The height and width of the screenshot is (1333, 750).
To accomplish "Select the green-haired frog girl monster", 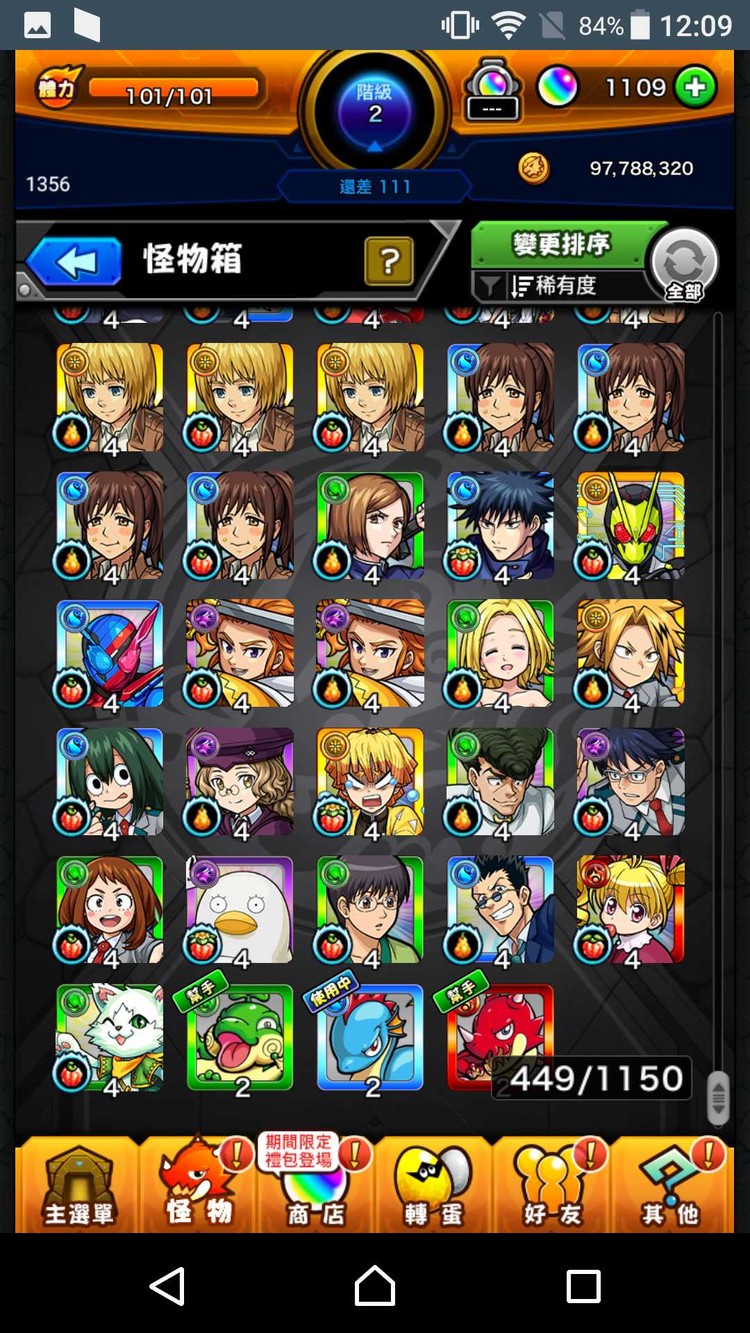I will click(110, 782).
